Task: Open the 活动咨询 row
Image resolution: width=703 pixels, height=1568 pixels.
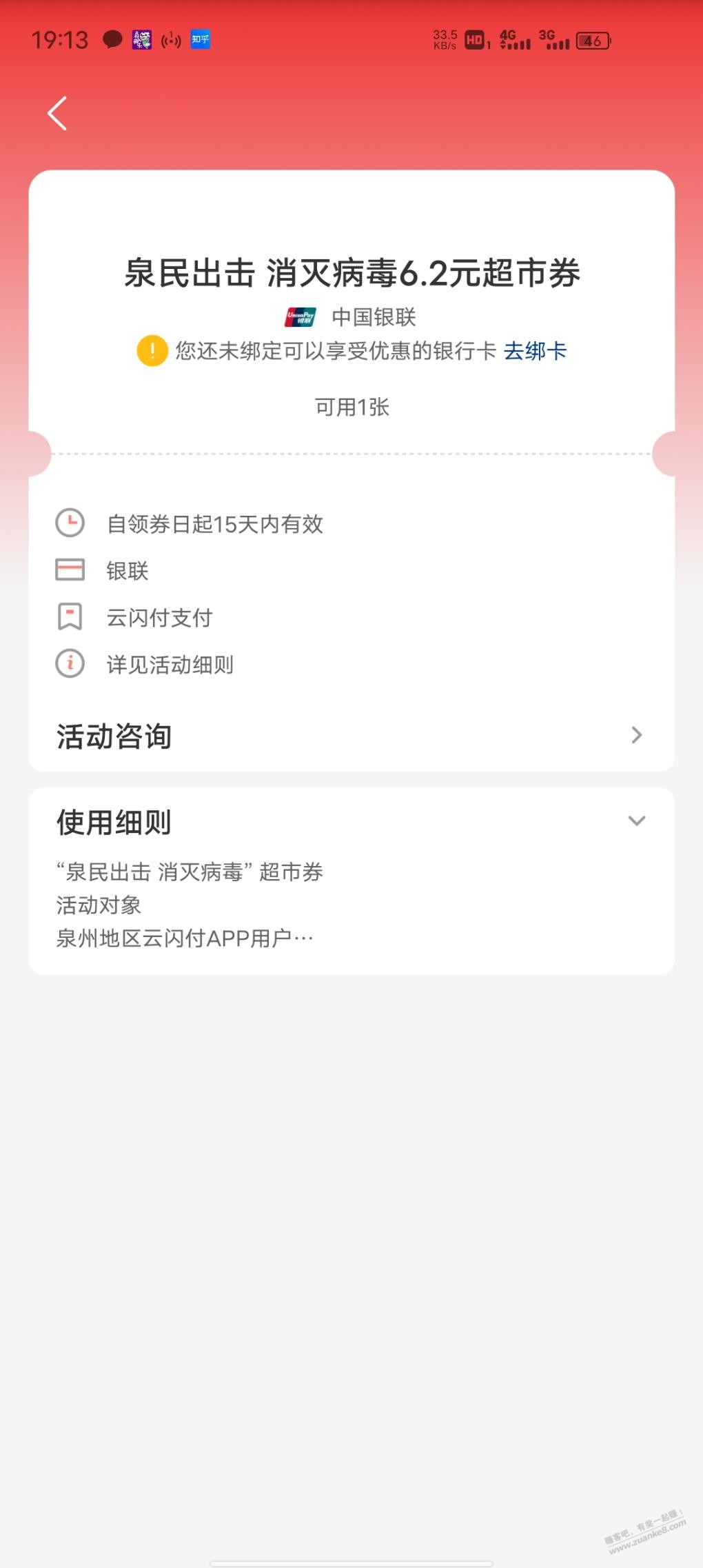Action: (x=351, y=736)
